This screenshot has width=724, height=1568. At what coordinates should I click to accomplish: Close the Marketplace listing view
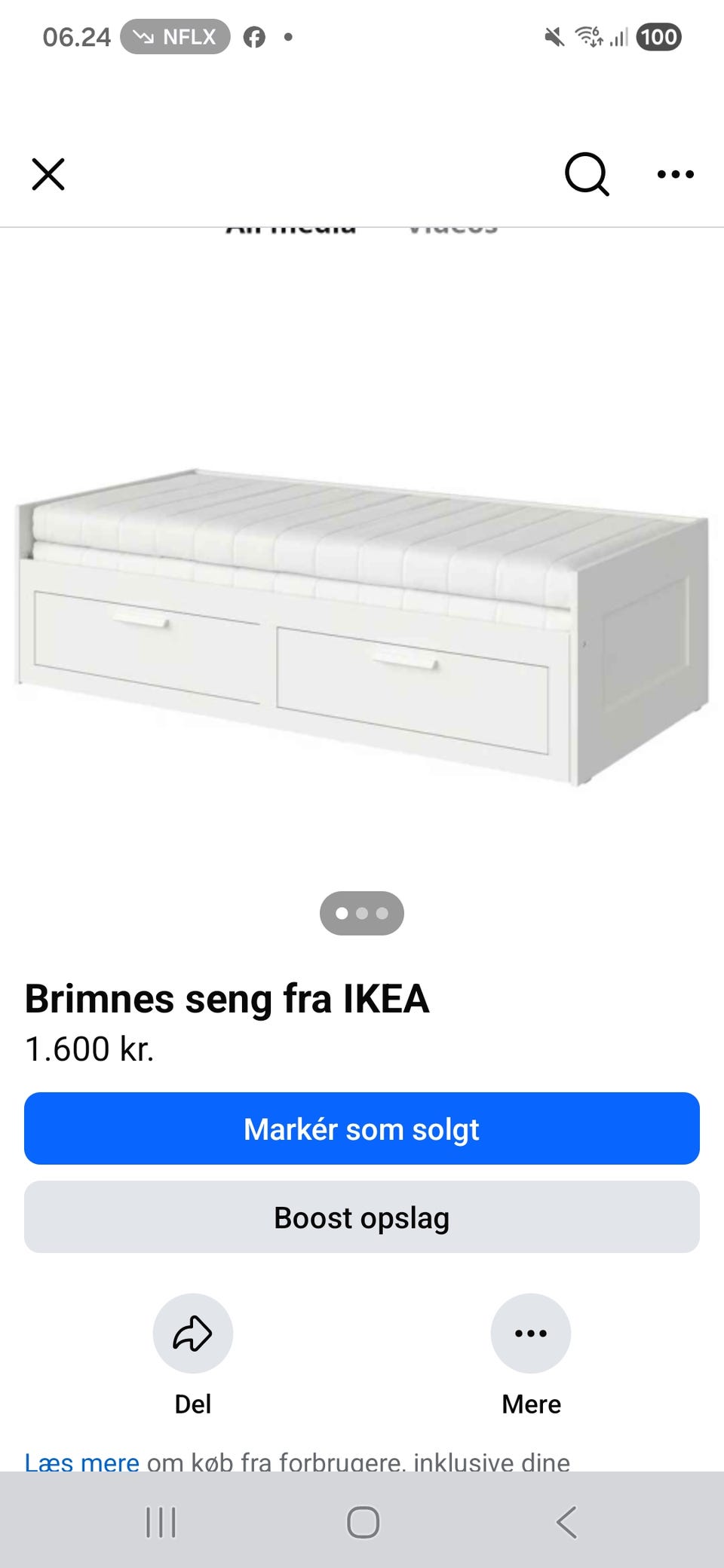click(48, 174)
